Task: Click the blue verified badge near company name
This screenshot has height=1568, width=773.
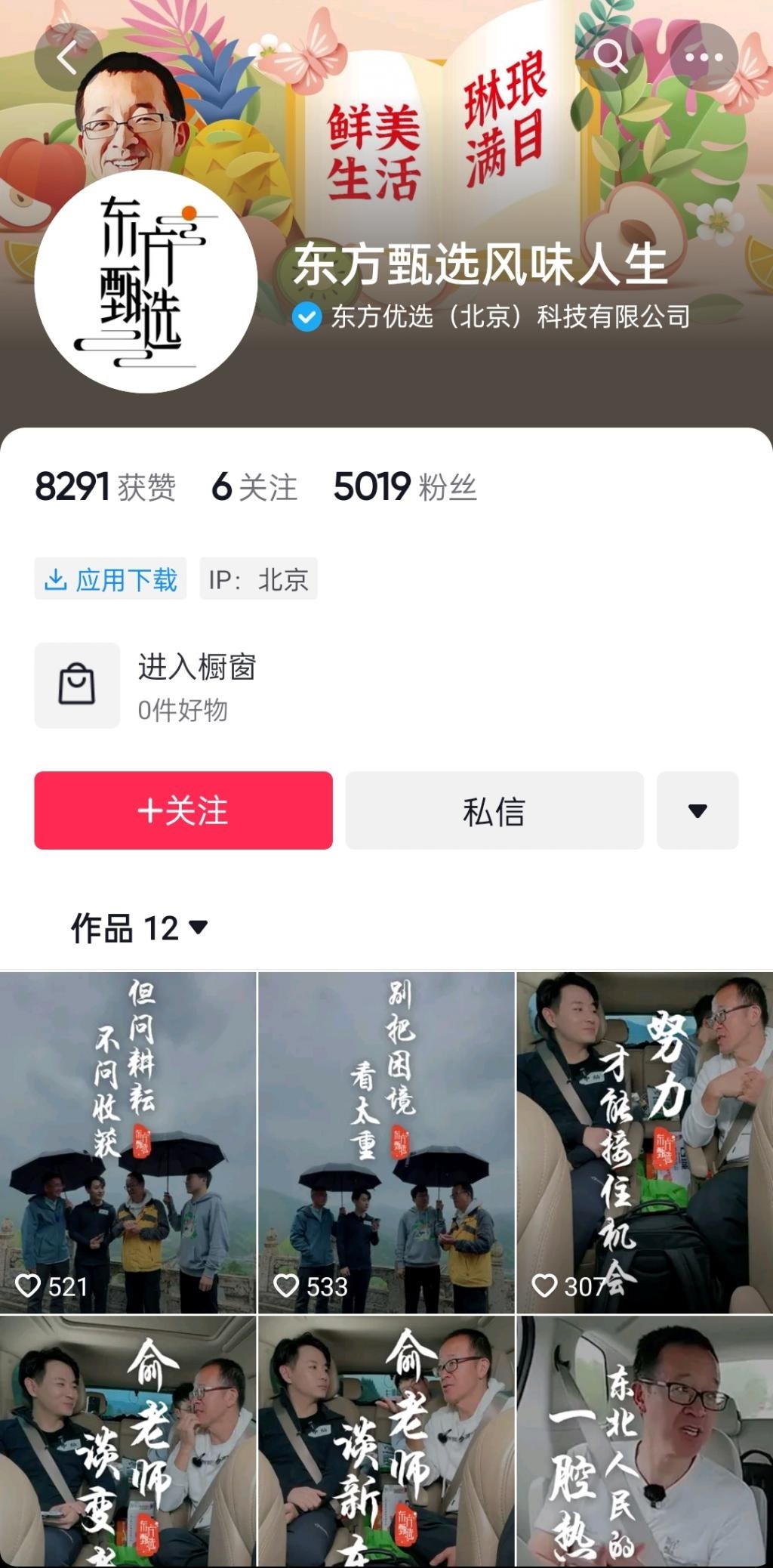Action: coord(306,319)
